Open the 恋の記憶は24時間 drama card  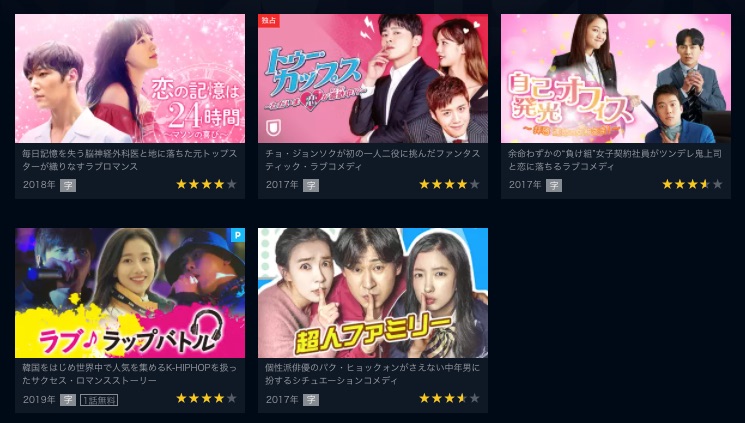pyautogui.click(x=130, y=80)
